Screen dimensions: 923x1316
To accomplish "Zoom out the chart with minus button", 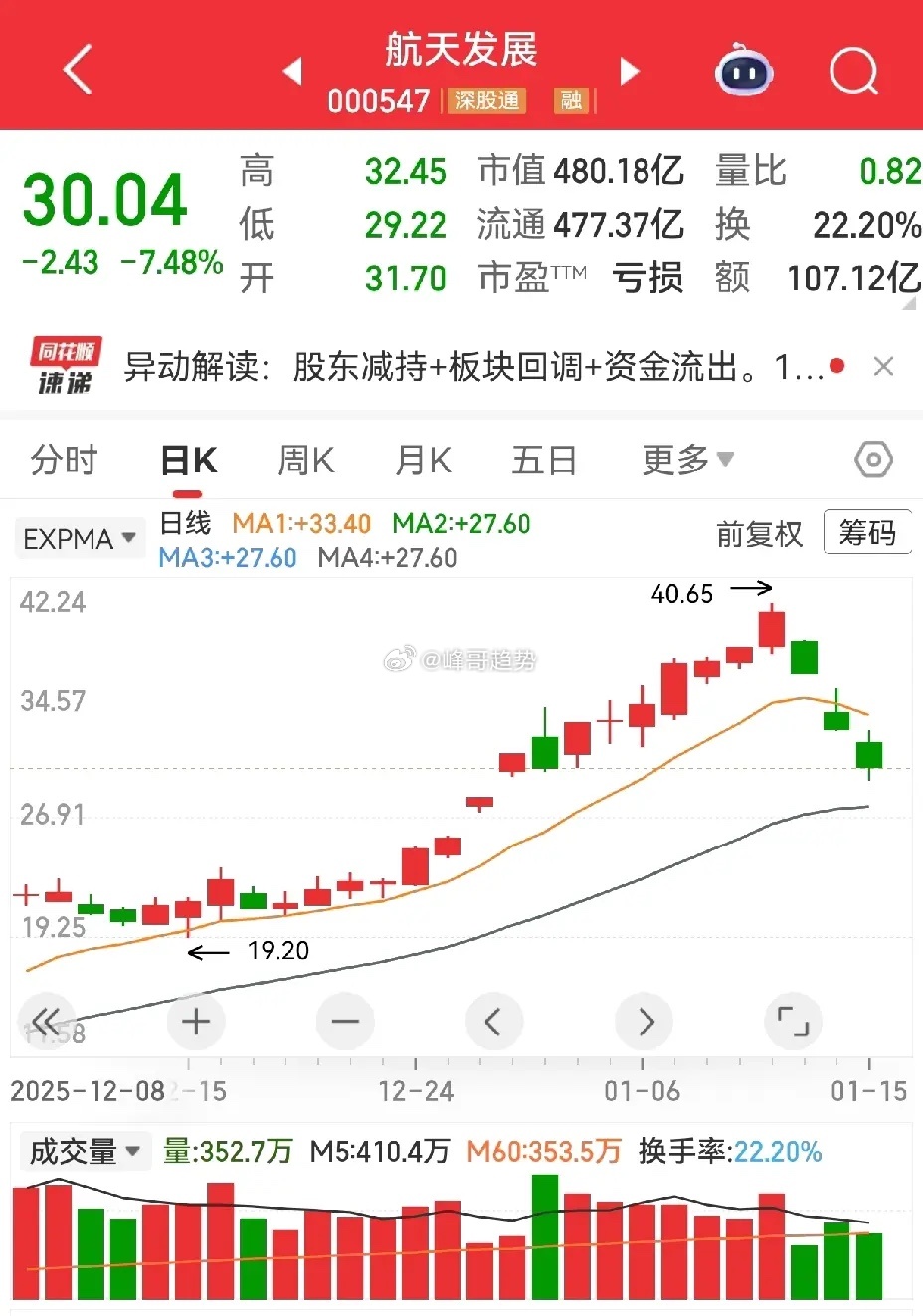I will (345, 1022).
